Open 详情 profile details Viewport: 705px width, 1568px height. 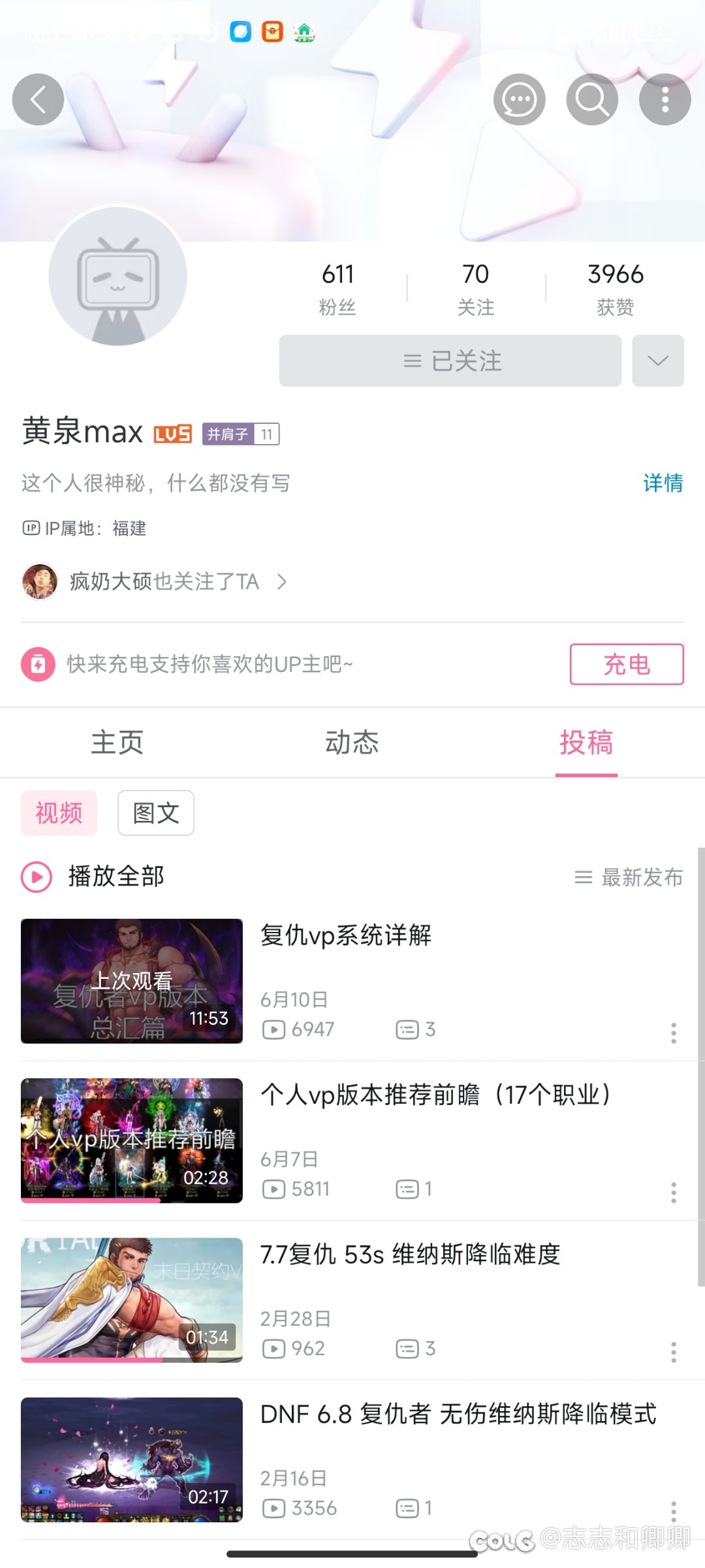663,483
